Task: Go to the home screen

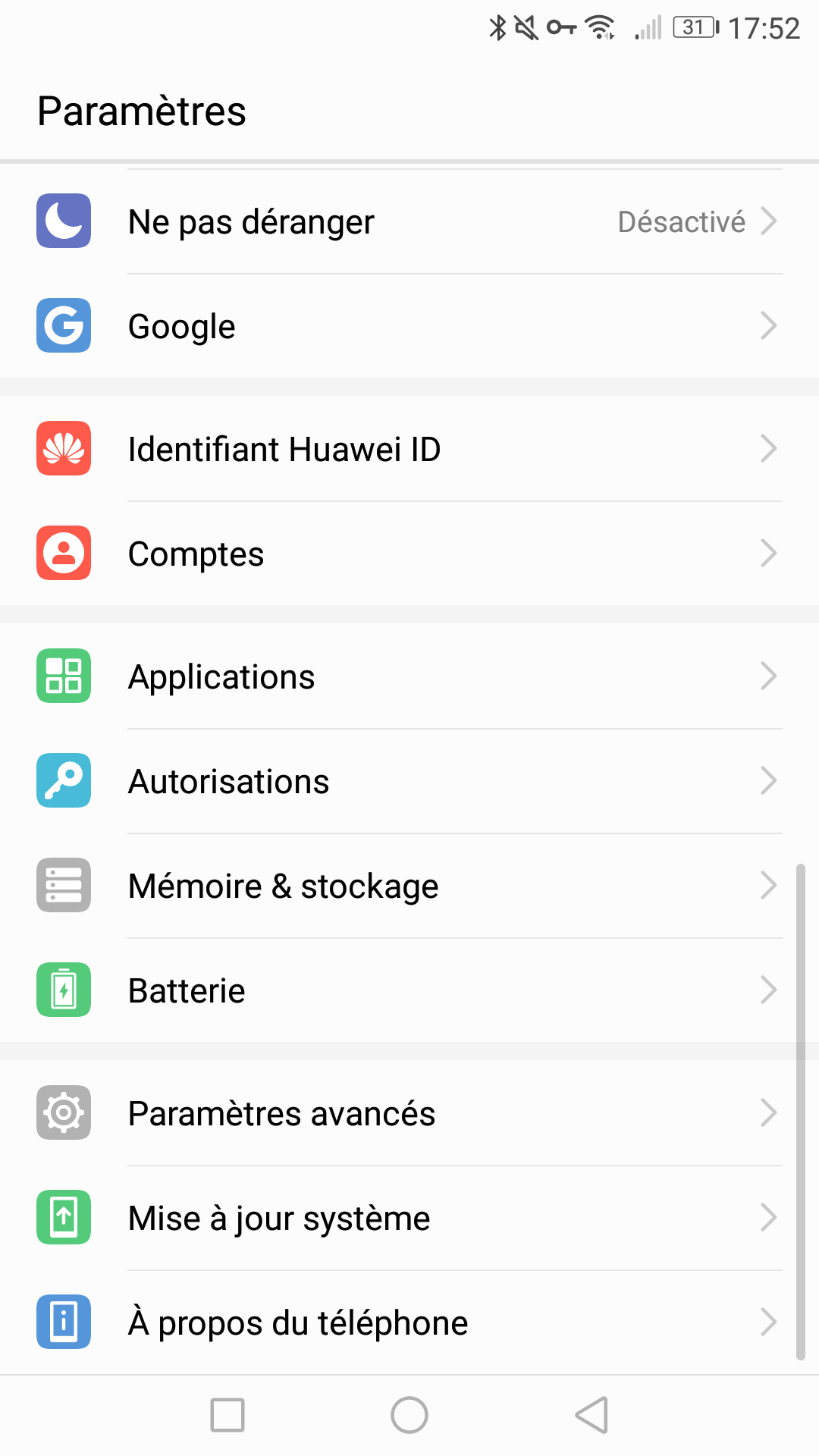Action: (x=409, y=1415)
